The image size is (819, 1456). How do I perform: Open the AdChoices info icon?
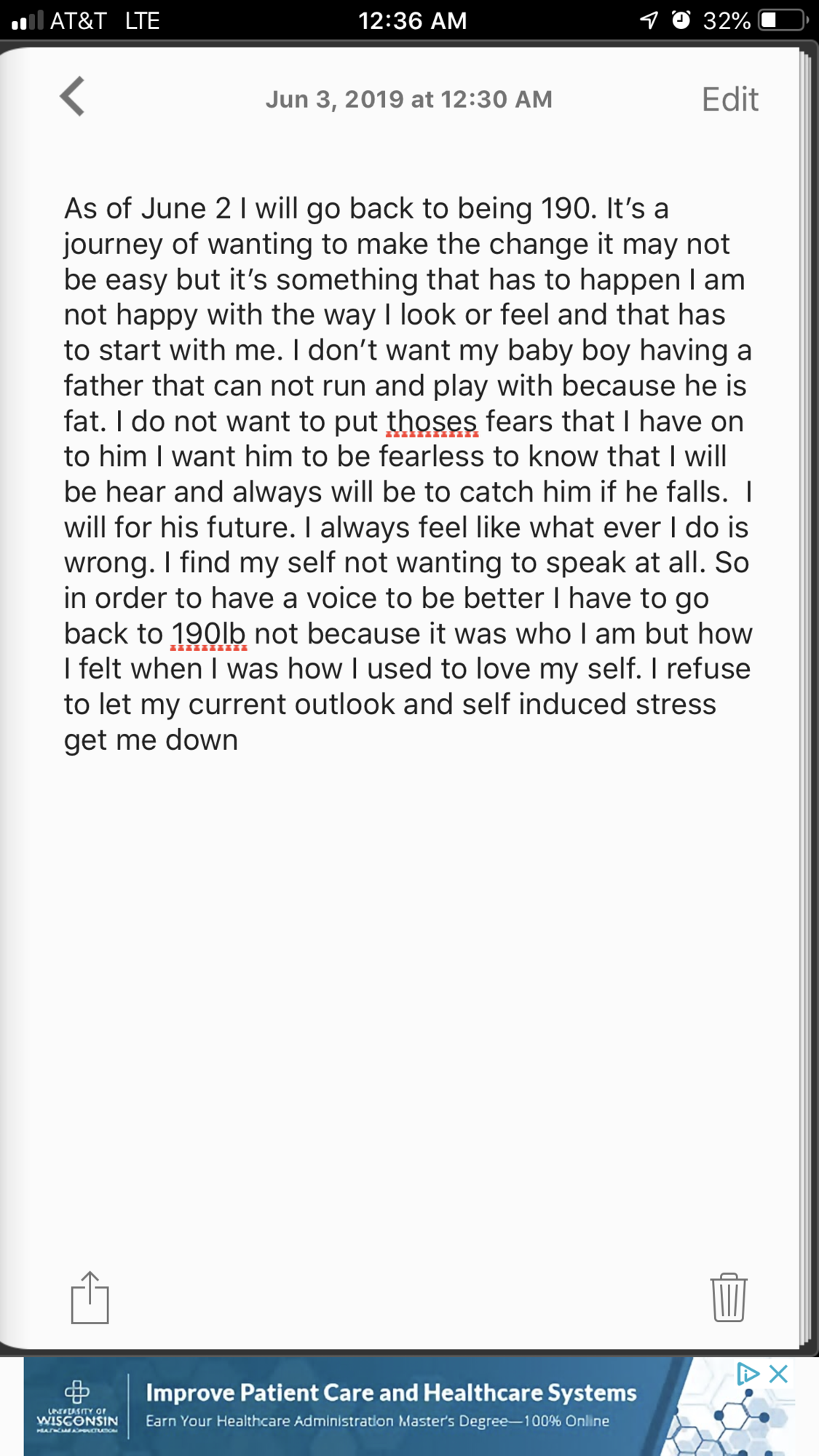tap(748, 1374)
